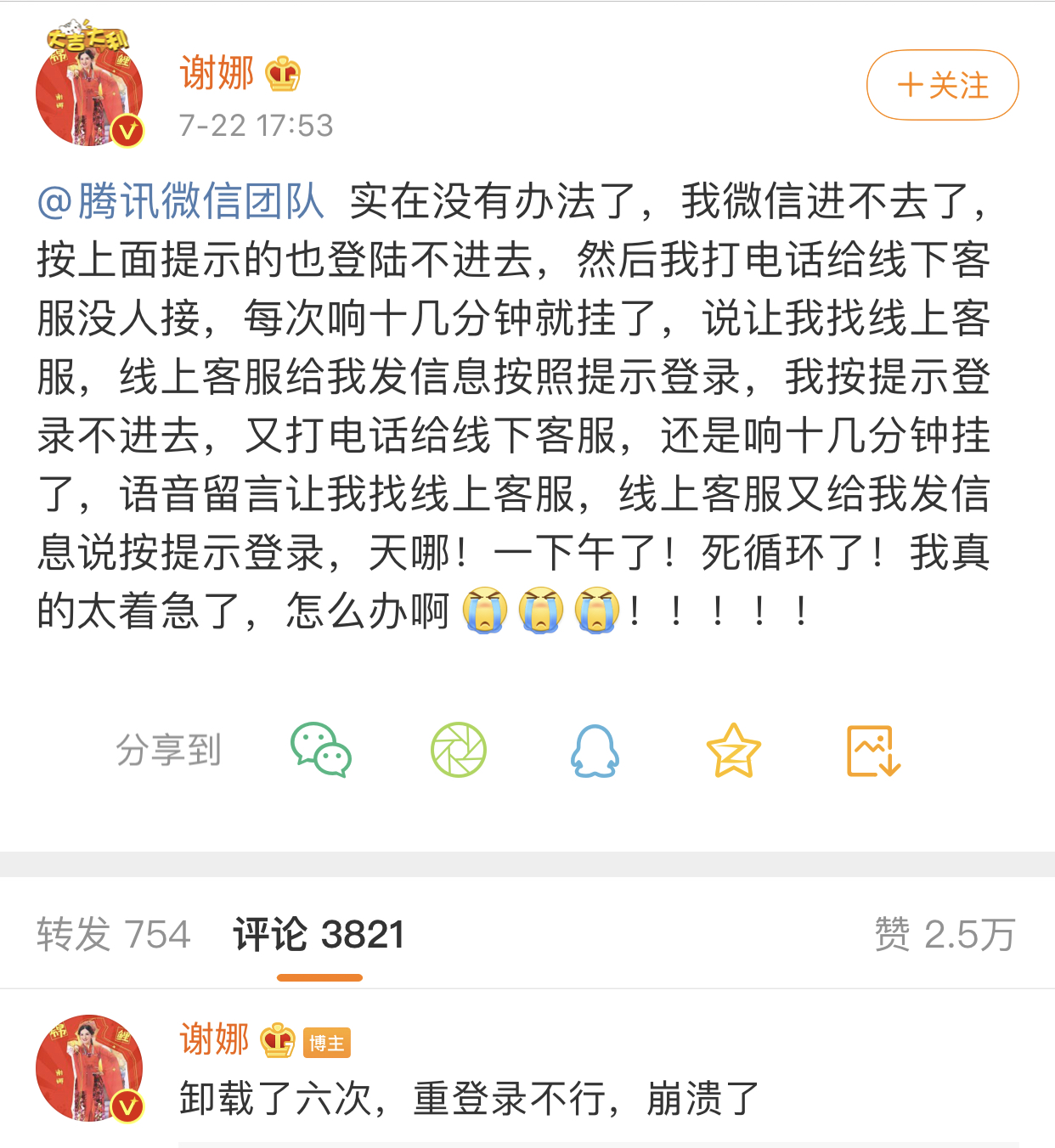1055x1148 pixels.
Task: Open the @腾讯微信团队 mention link
Action: pos(181,202)
